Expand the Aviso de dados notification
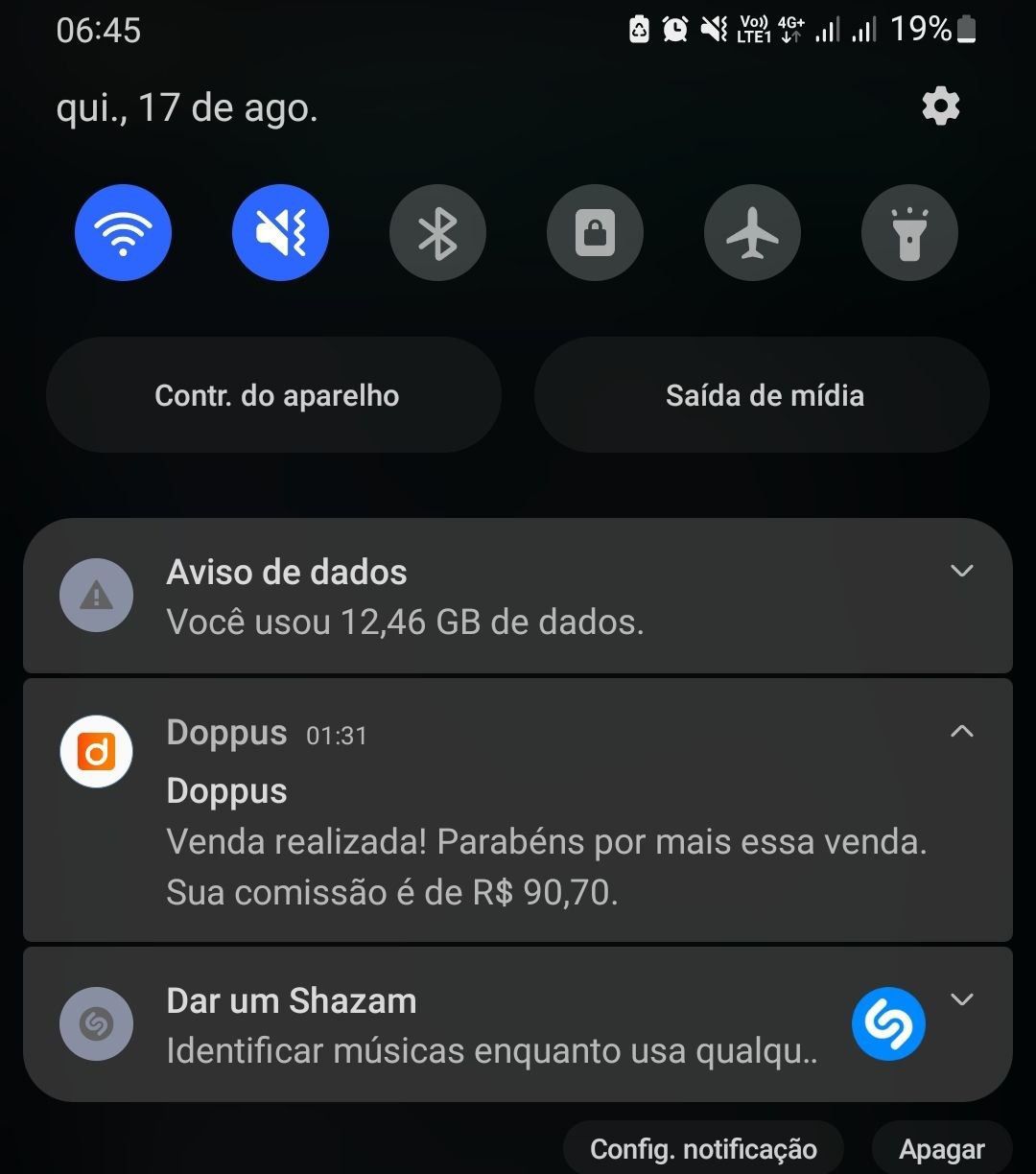Image resolution: width=1036 pixels, height=1174 pixels. (x=961, y=572)
